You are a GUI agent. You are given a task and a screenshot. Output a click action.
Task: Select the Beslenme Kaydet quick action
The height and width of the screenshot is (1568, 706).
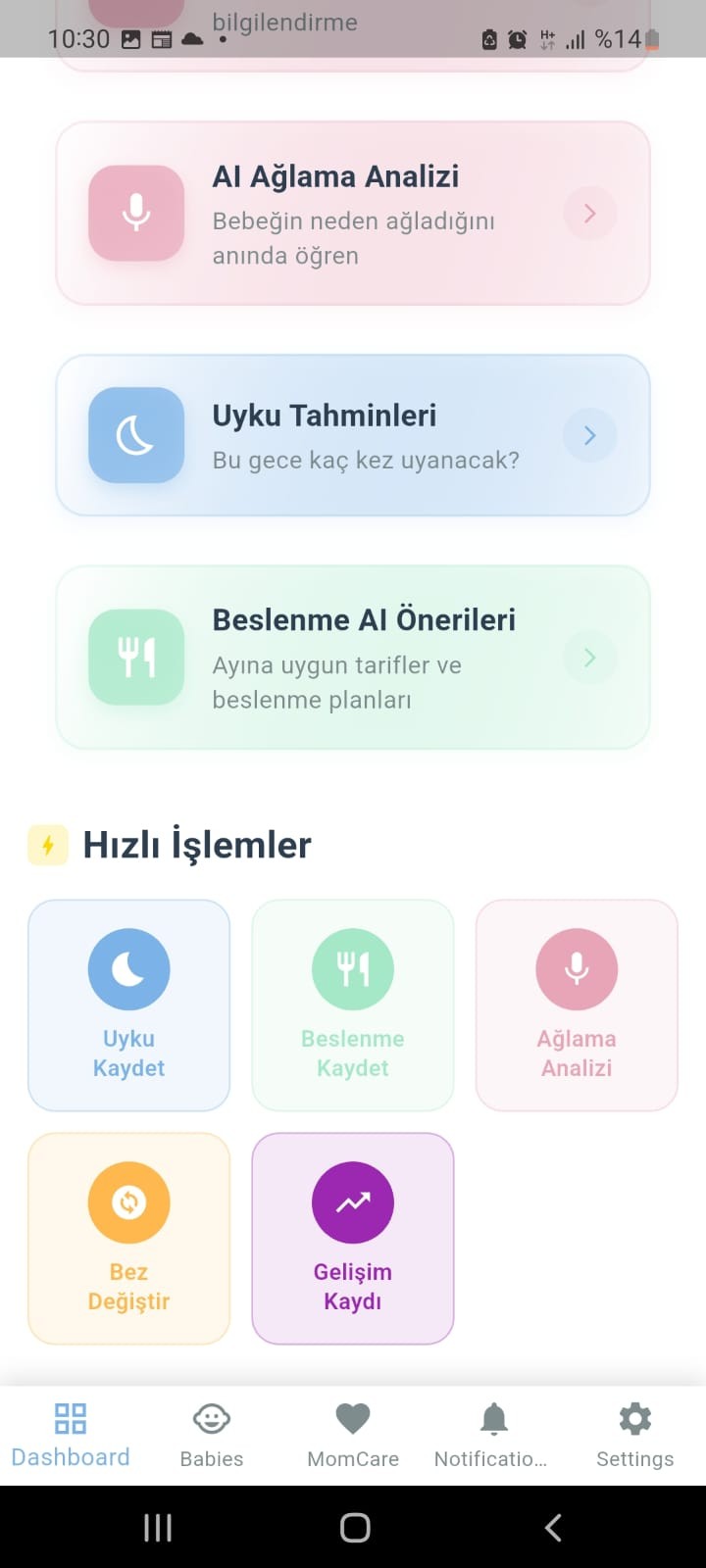(x=353, y=1004)
